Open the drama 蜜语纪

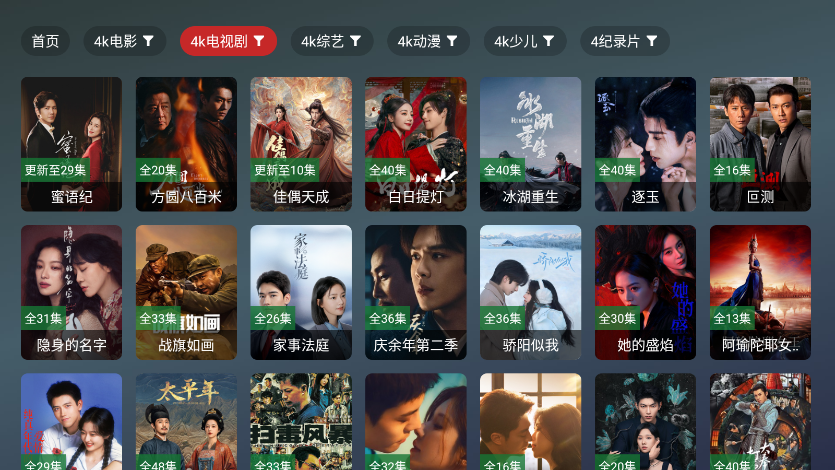pos(71,144)
